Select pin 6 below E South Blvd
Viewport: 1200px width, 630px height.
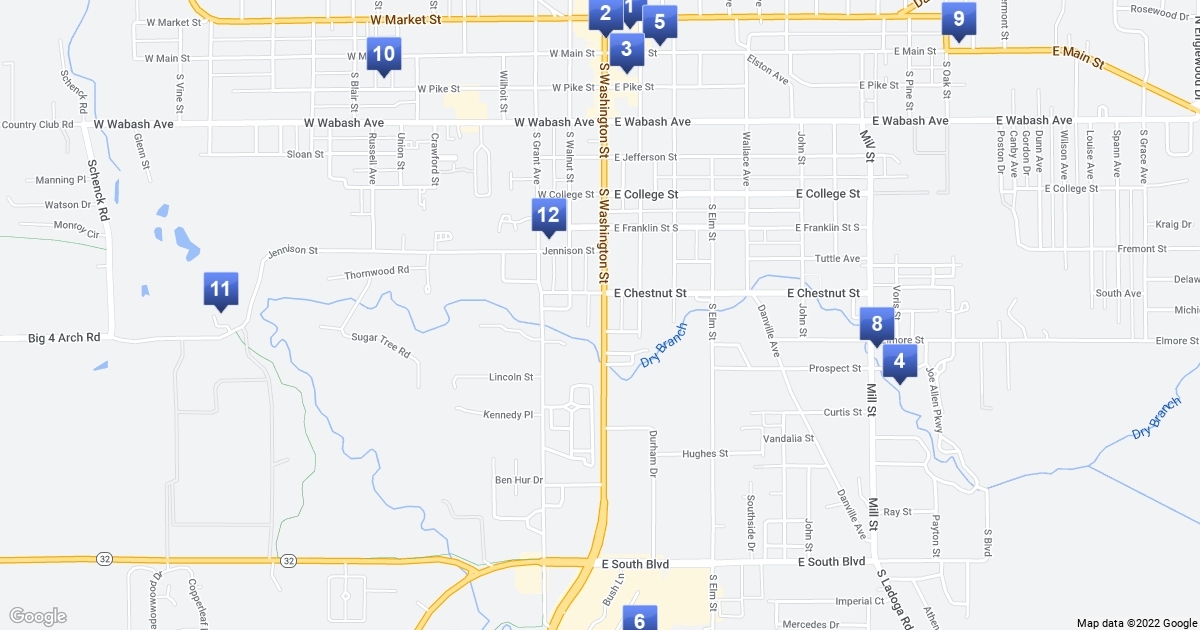click(640, 618)
